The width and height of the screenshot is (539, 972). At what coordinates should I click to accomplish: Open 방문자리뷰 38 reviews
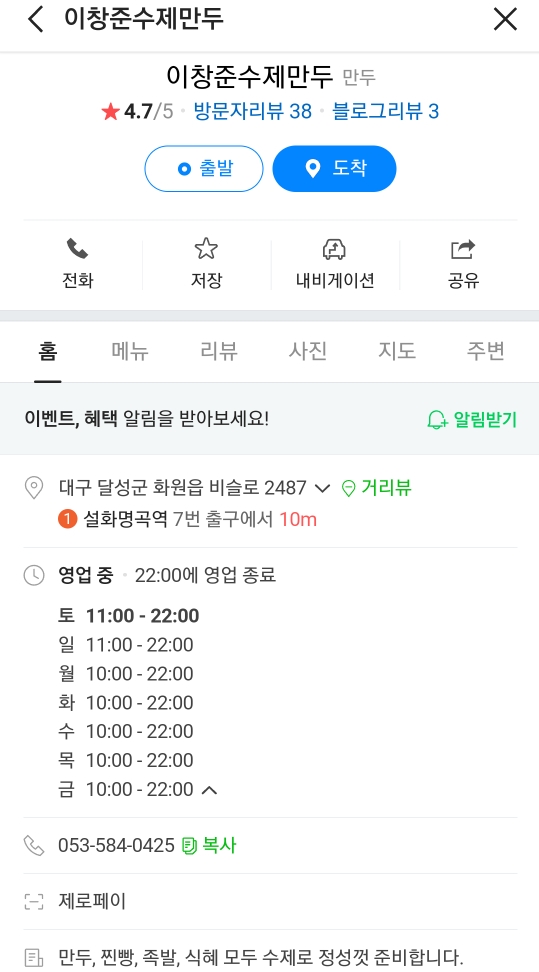click(252, 112)
